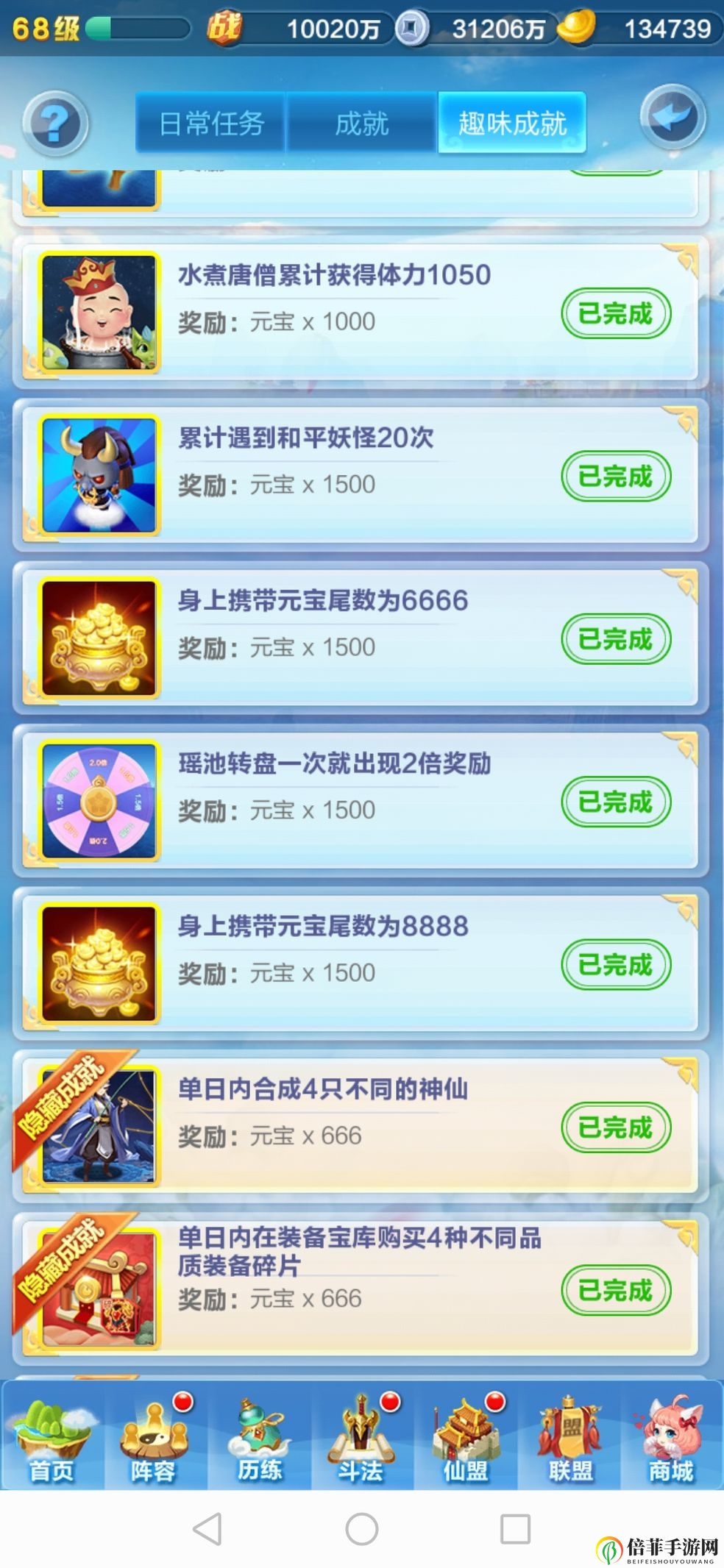
Task: Tap 已完成 on 身上携带元宝尾数为8888
Action: tap(616, 964)
